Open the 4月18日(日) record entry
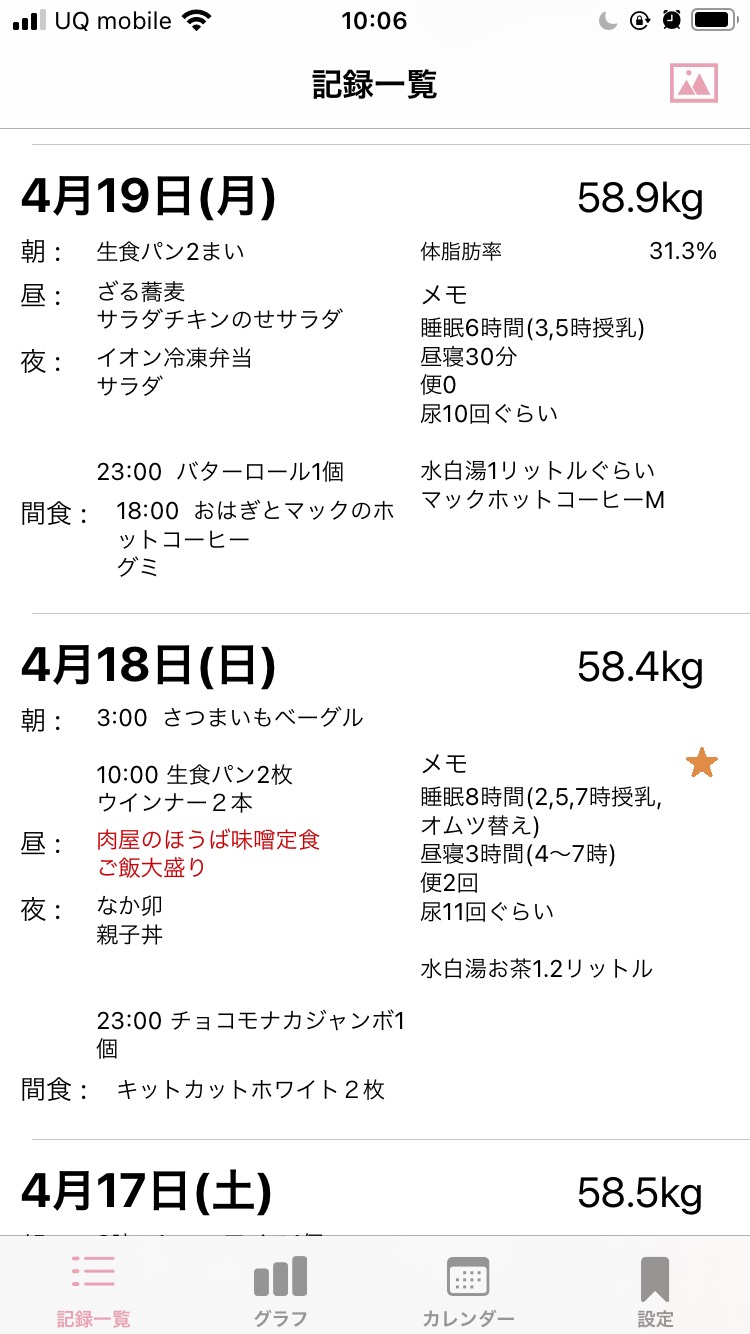 pos(375,876)
